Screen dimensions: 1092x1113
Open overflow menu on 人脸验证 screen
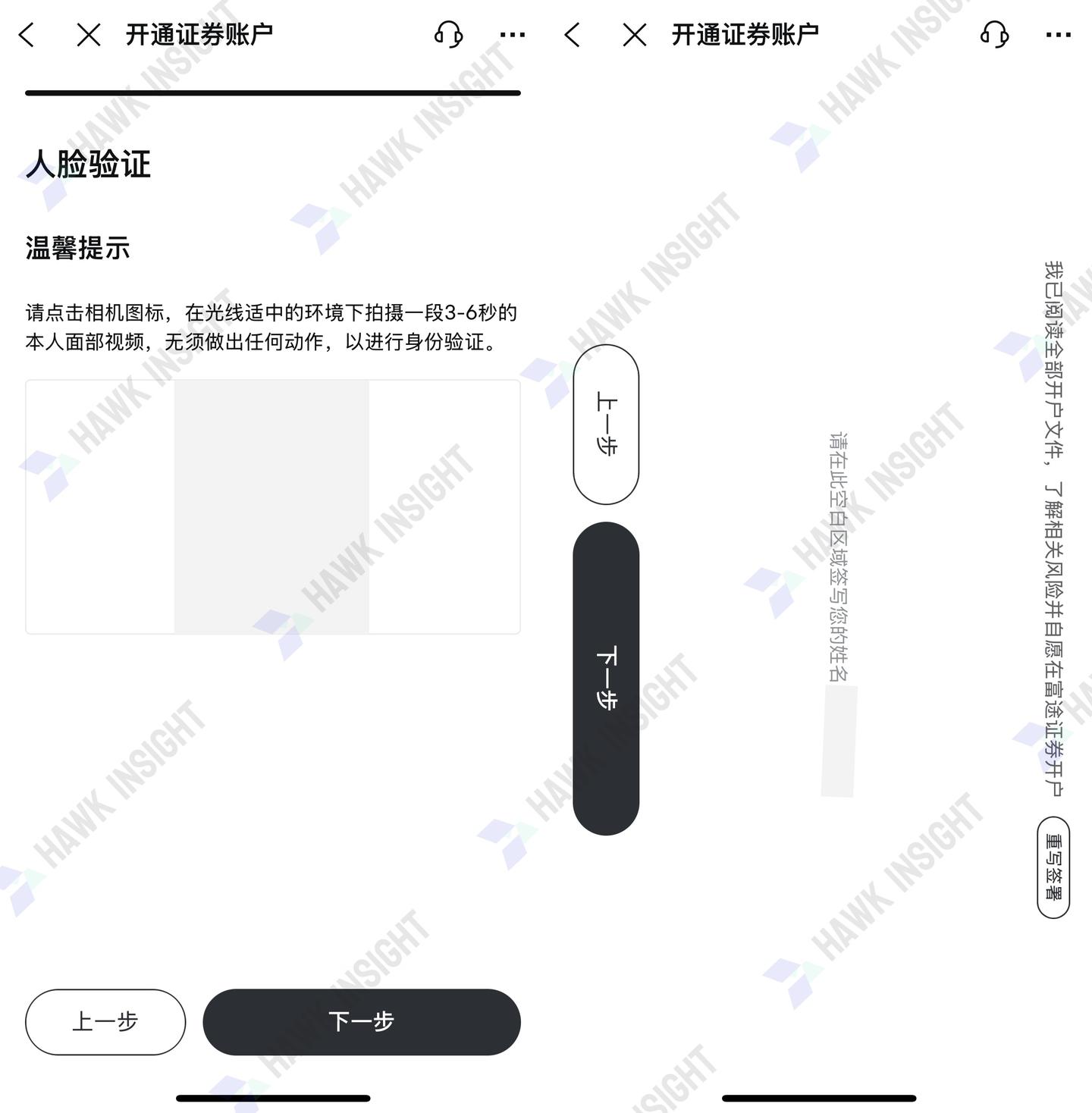[513, 35]
